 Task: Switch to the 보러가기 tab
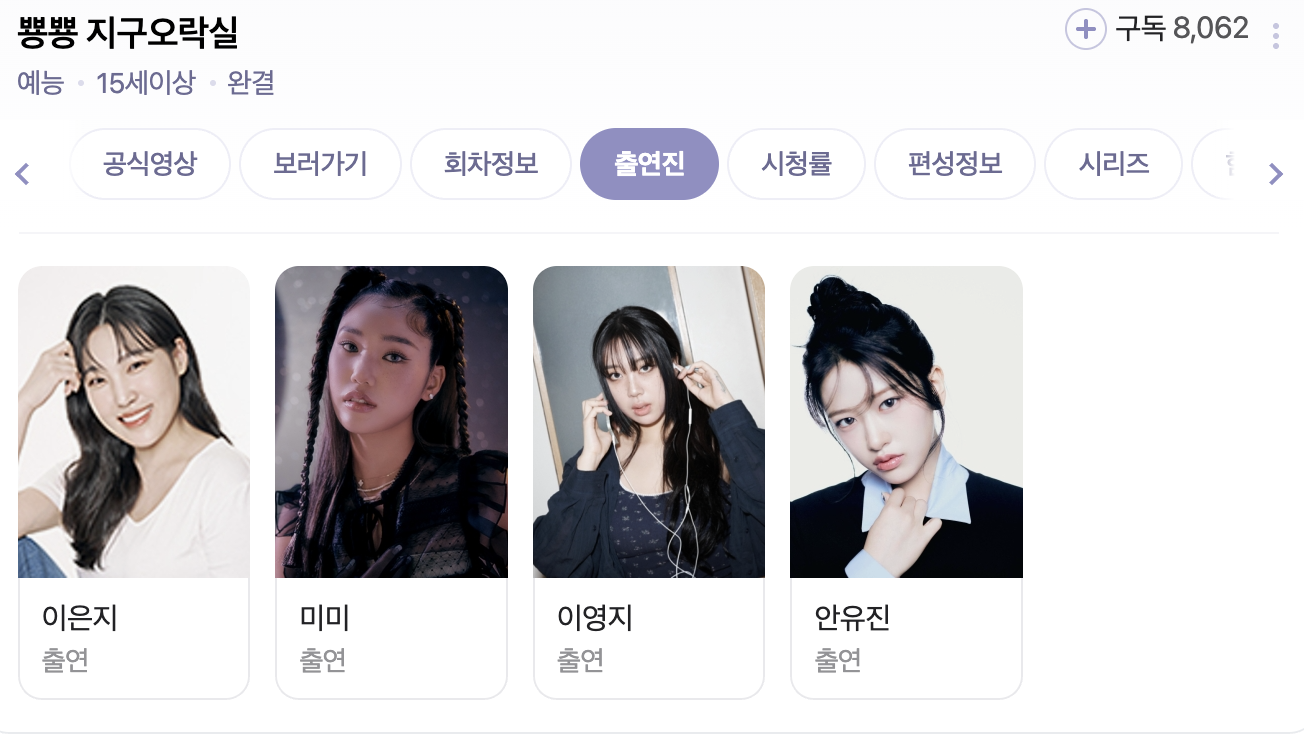coord(320,164)
